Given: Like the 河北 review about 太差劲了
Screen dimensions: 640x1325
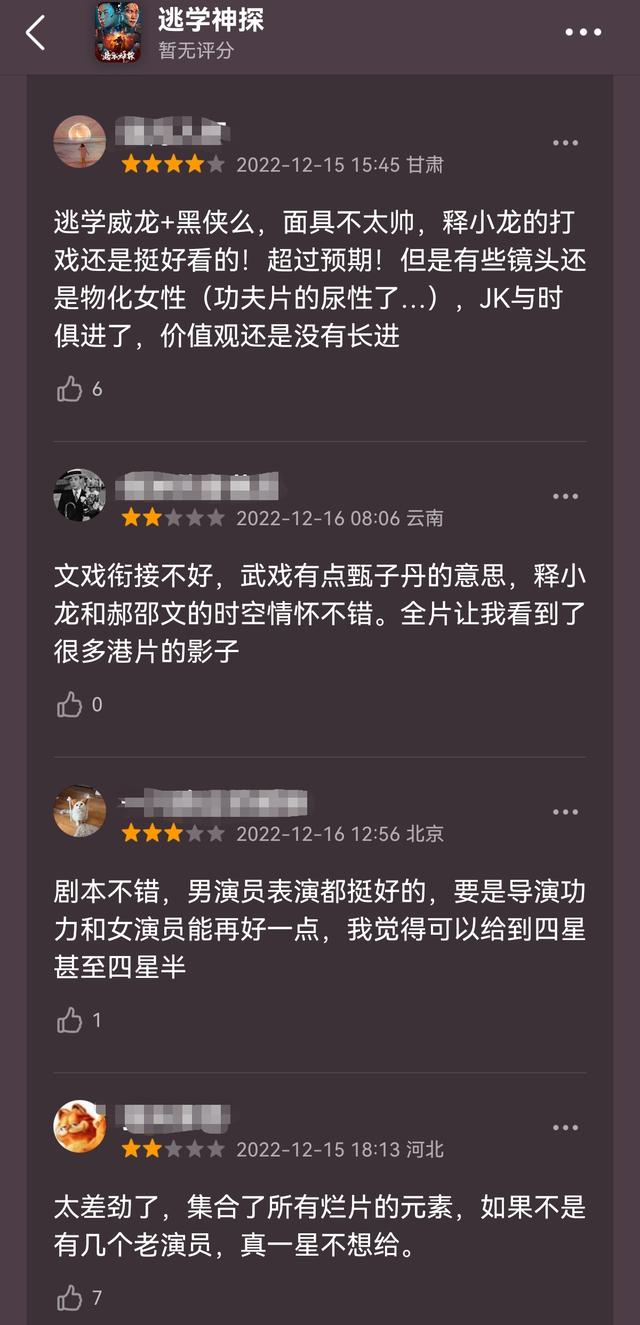Looking at the screenshot, I should (69, 1298).
